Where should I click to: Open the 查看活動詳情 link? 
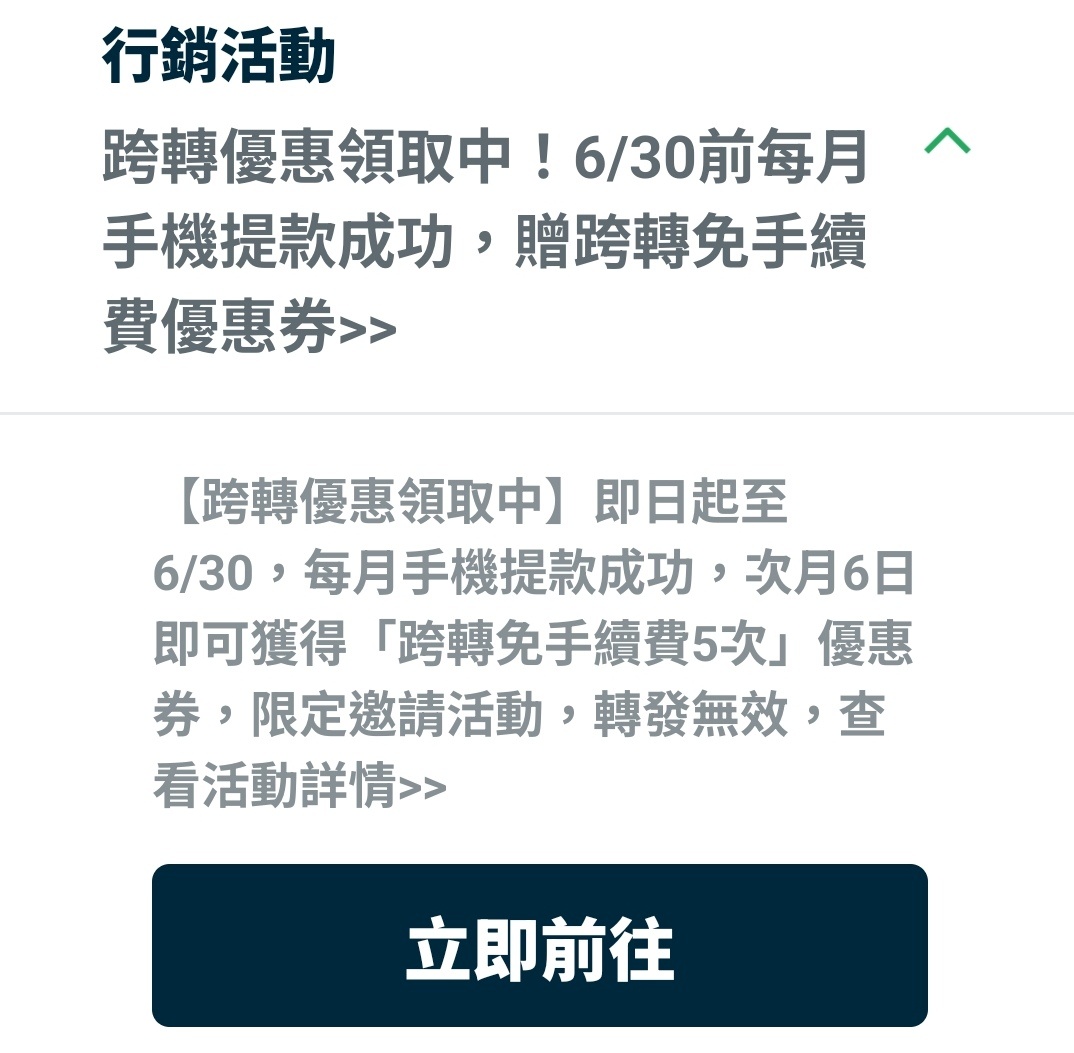point(300,785)
